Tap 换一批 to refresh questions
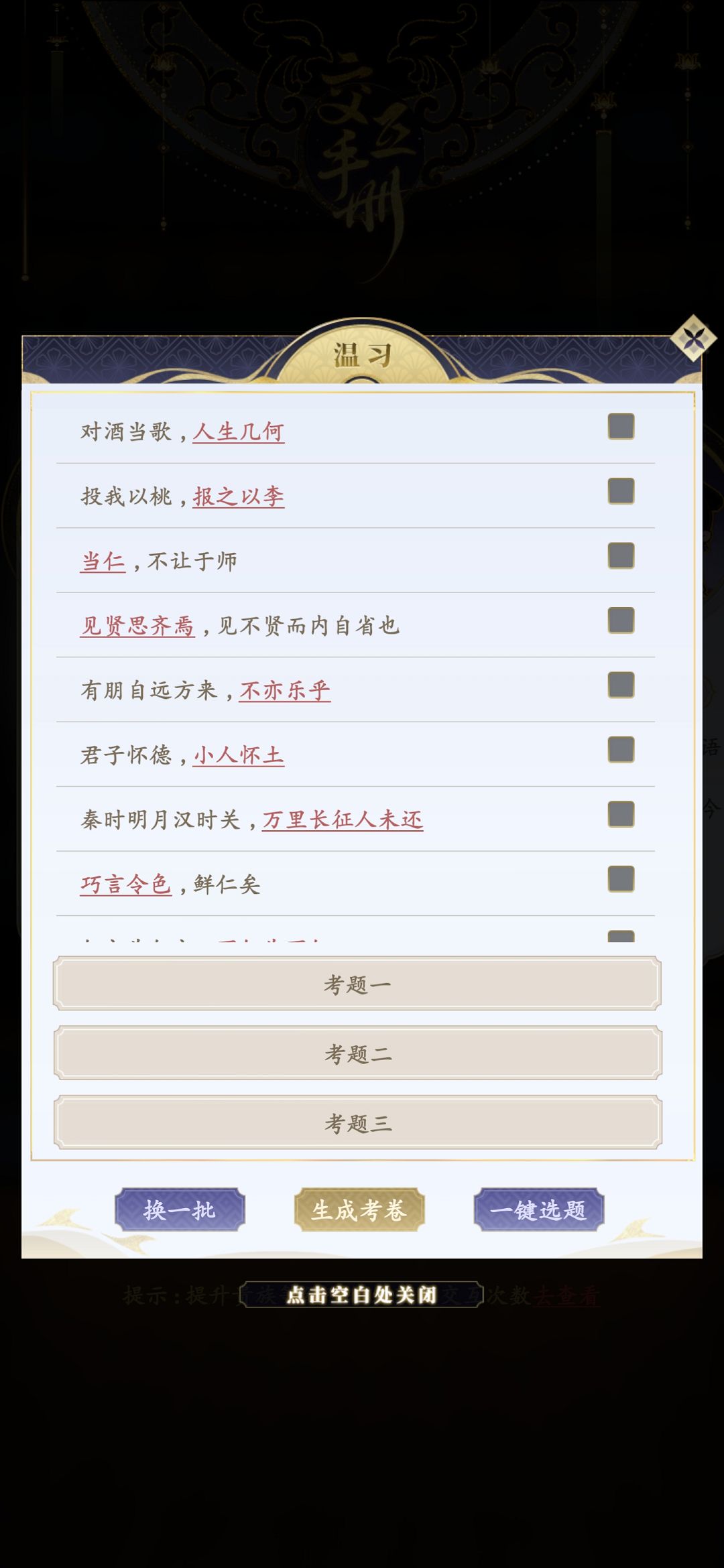724x1568 pixels. tap(180, 1210)
